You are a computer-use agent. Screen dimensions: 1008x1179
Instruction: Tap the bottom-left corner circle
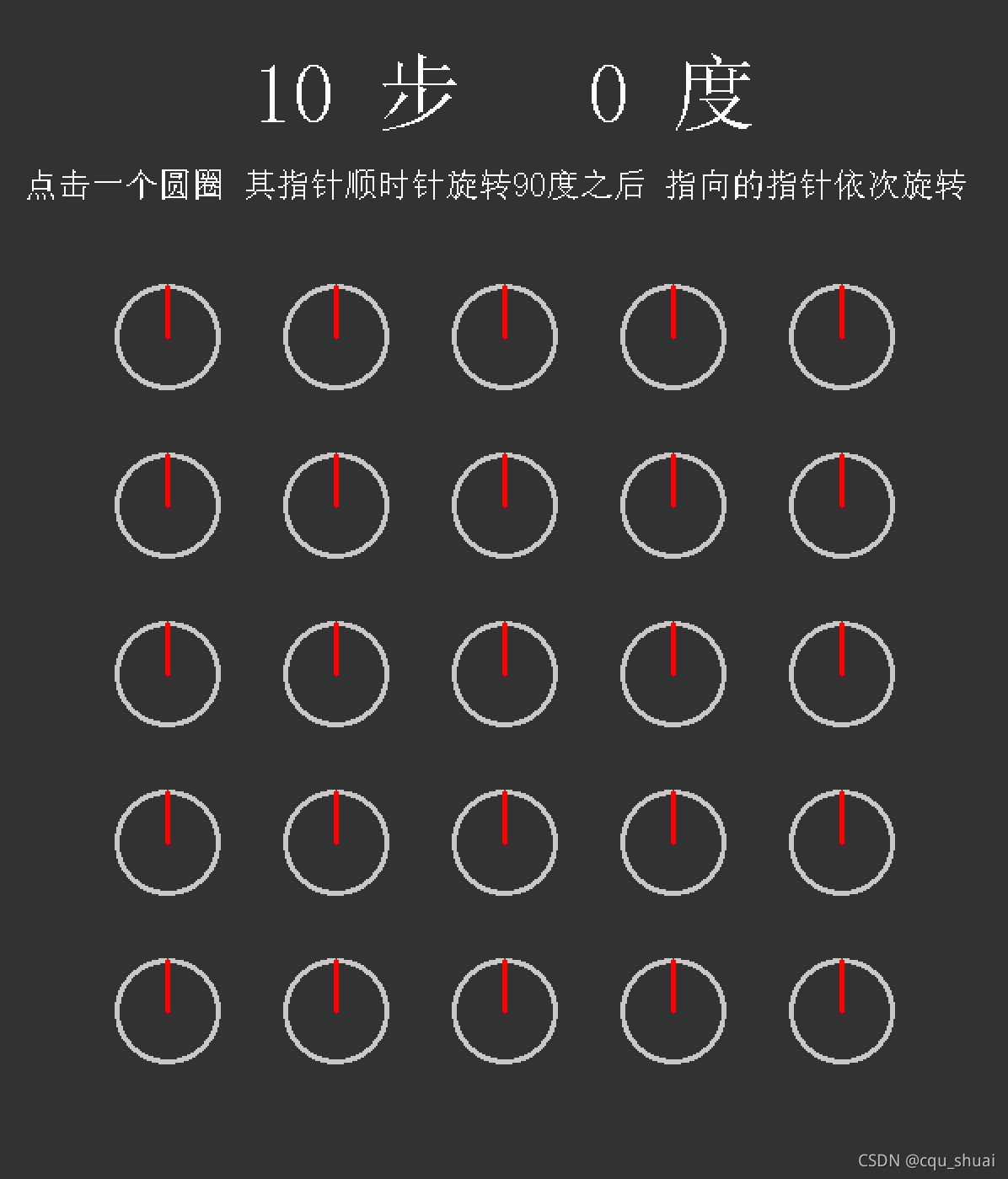(168, 1011)
